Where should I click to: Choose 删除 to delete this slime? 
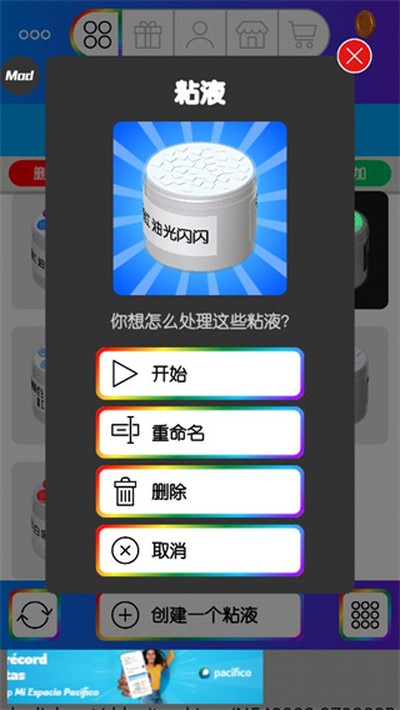[x=200, y=492]
